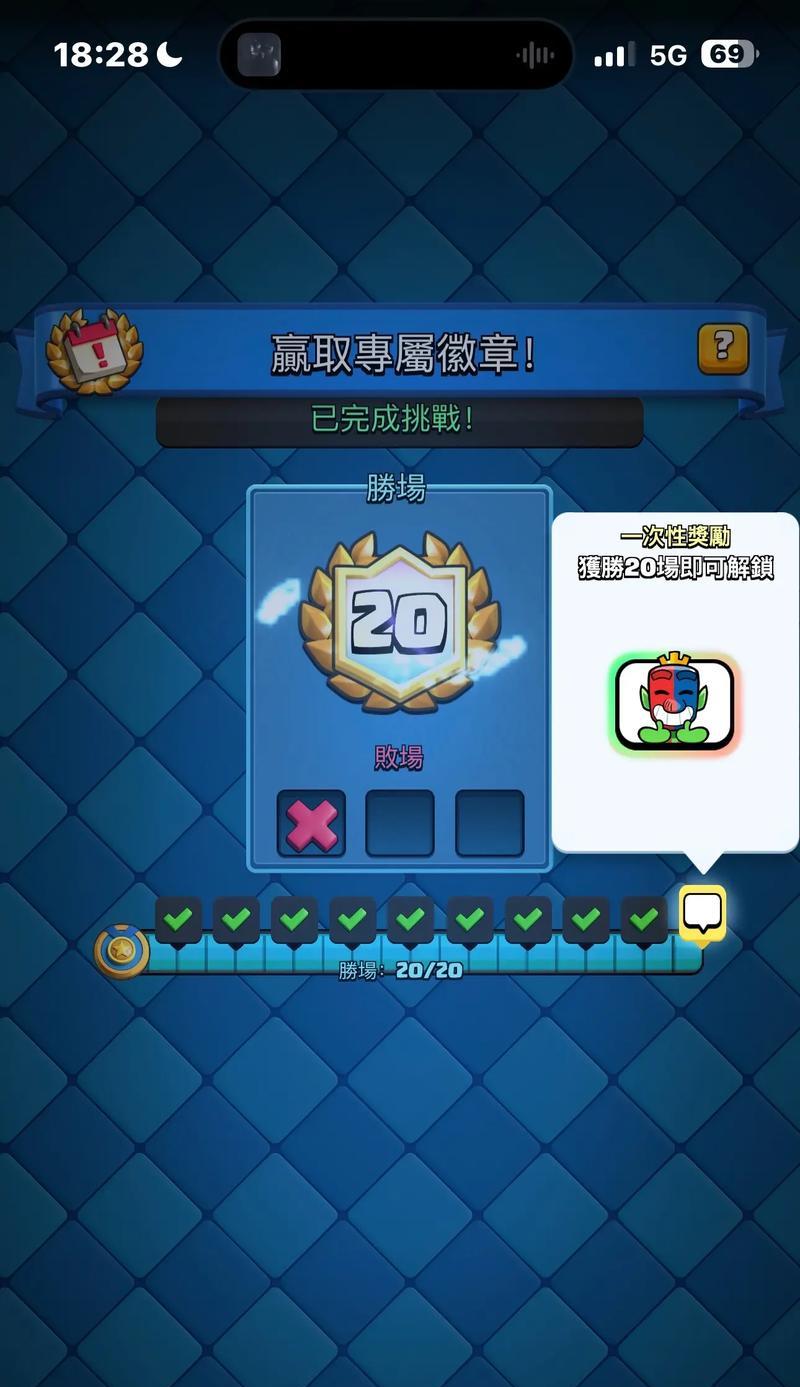
Task: Tap the first green checkmark reward marker
Action: (178, 919)
